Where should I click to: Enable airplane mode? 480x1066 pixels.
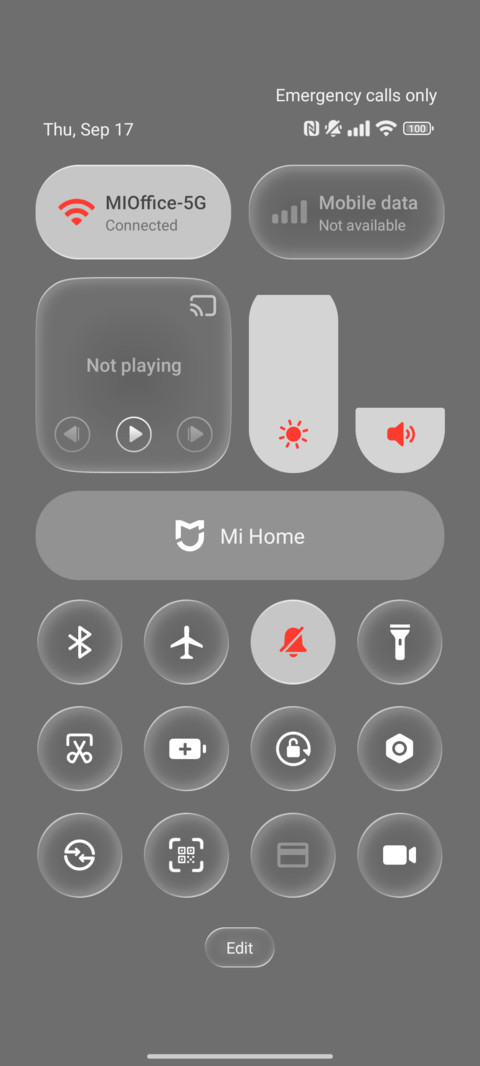(x=186, y=642)
